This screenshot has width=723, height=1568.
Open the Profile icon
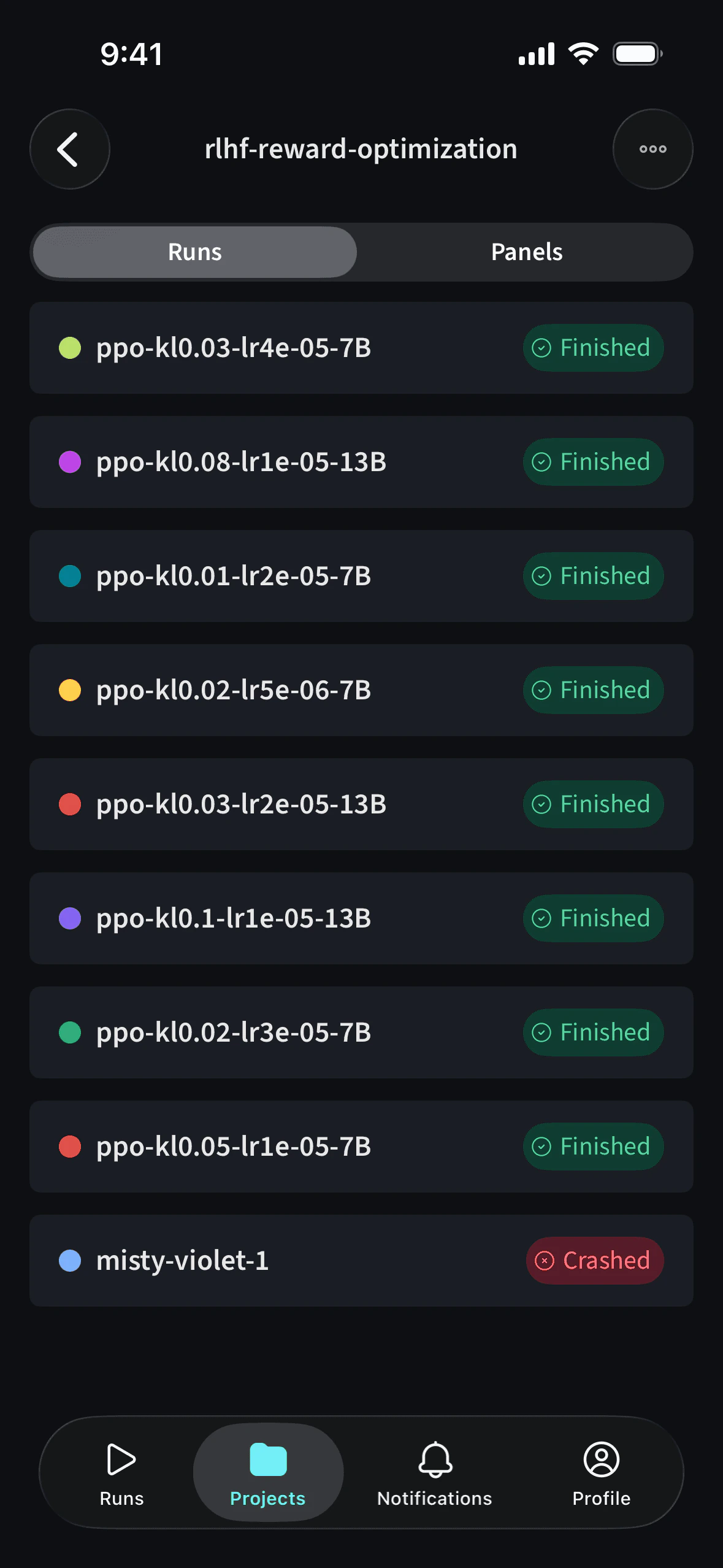click(x=601, y=1472)
